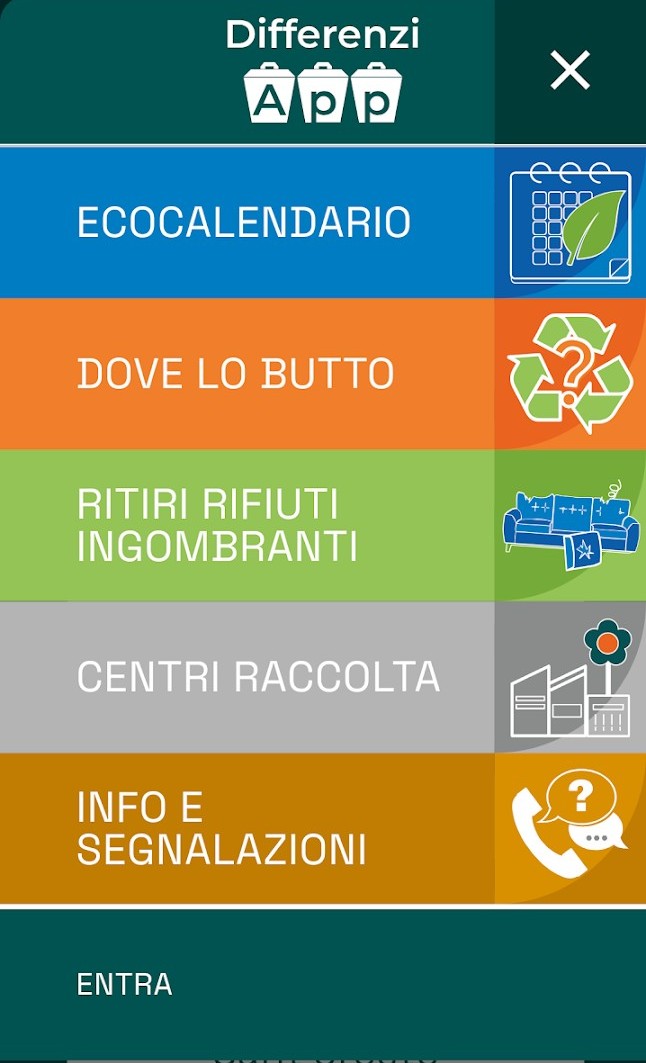The height and width of the screenshot is (1063, 646).
Task: Close the menu with the X button
Action: tap(570, 71)
